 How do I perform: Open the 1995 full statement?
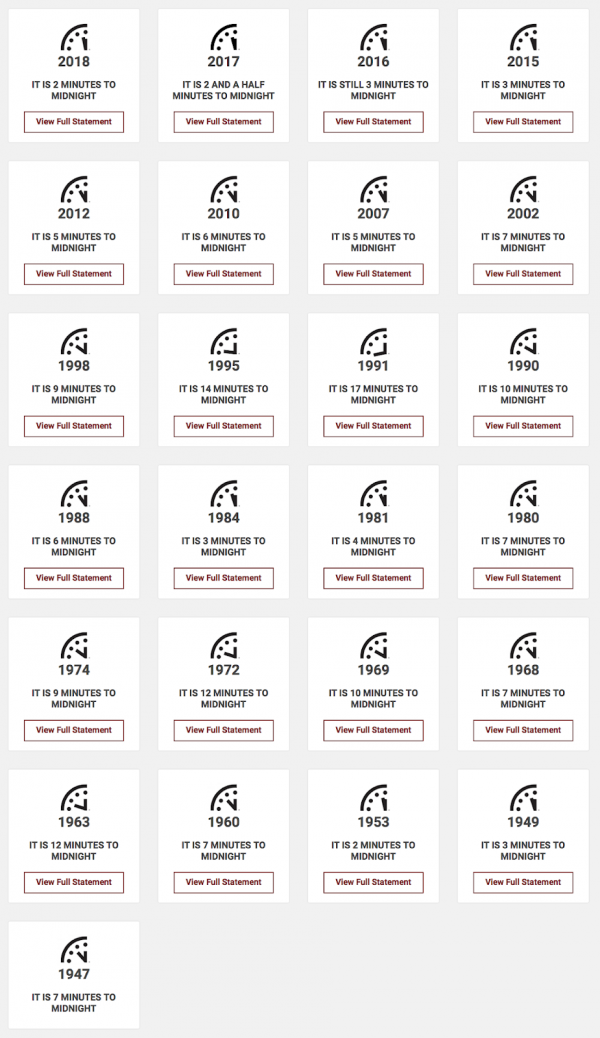click(223, 426)
